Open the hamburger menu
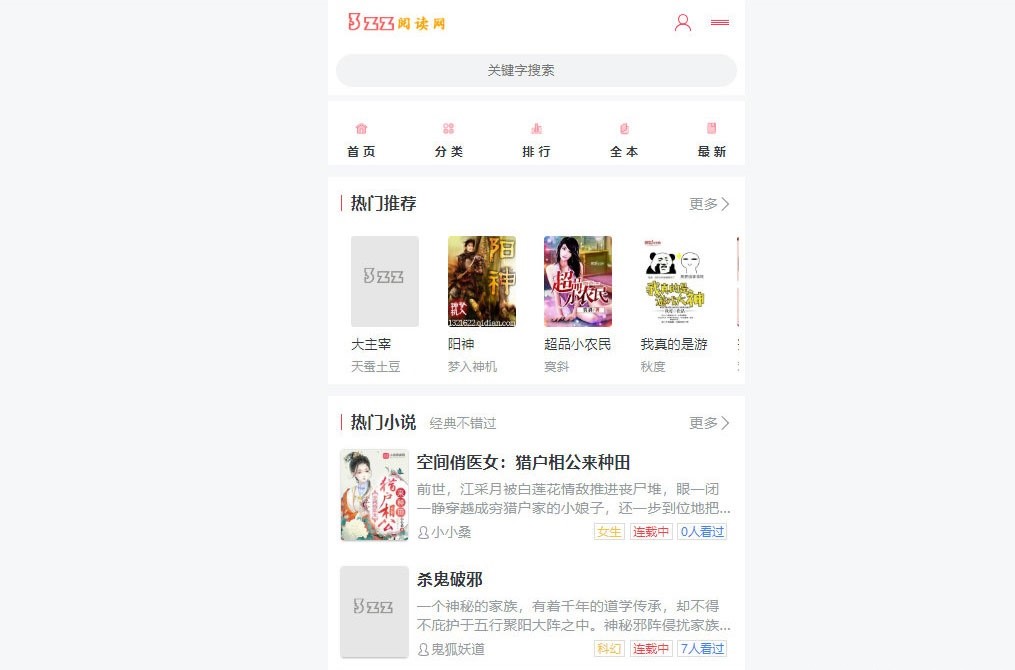Viewport: 1015px width, 670px height. (x=720, y=22)
